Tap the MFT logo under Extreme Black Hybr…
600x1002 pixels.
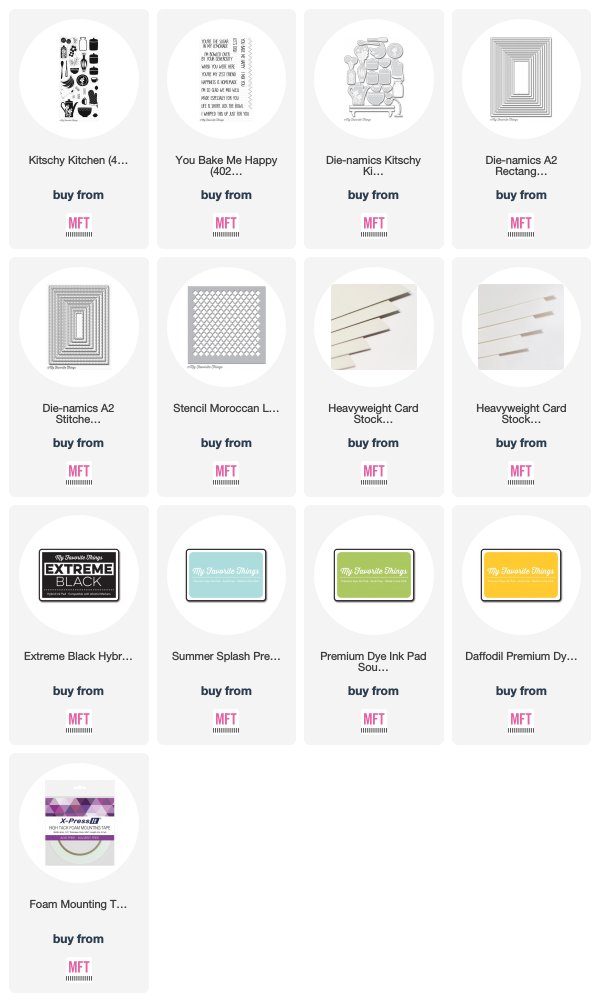tap(79, 721)
